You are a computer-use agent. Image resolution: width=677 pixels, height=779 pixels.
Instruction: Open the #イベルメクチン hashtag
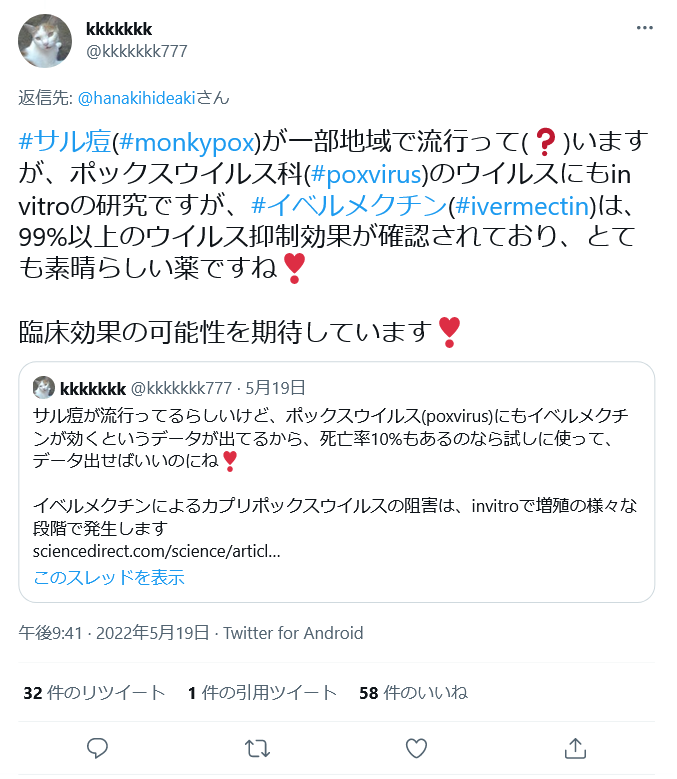tap(346, 205)
